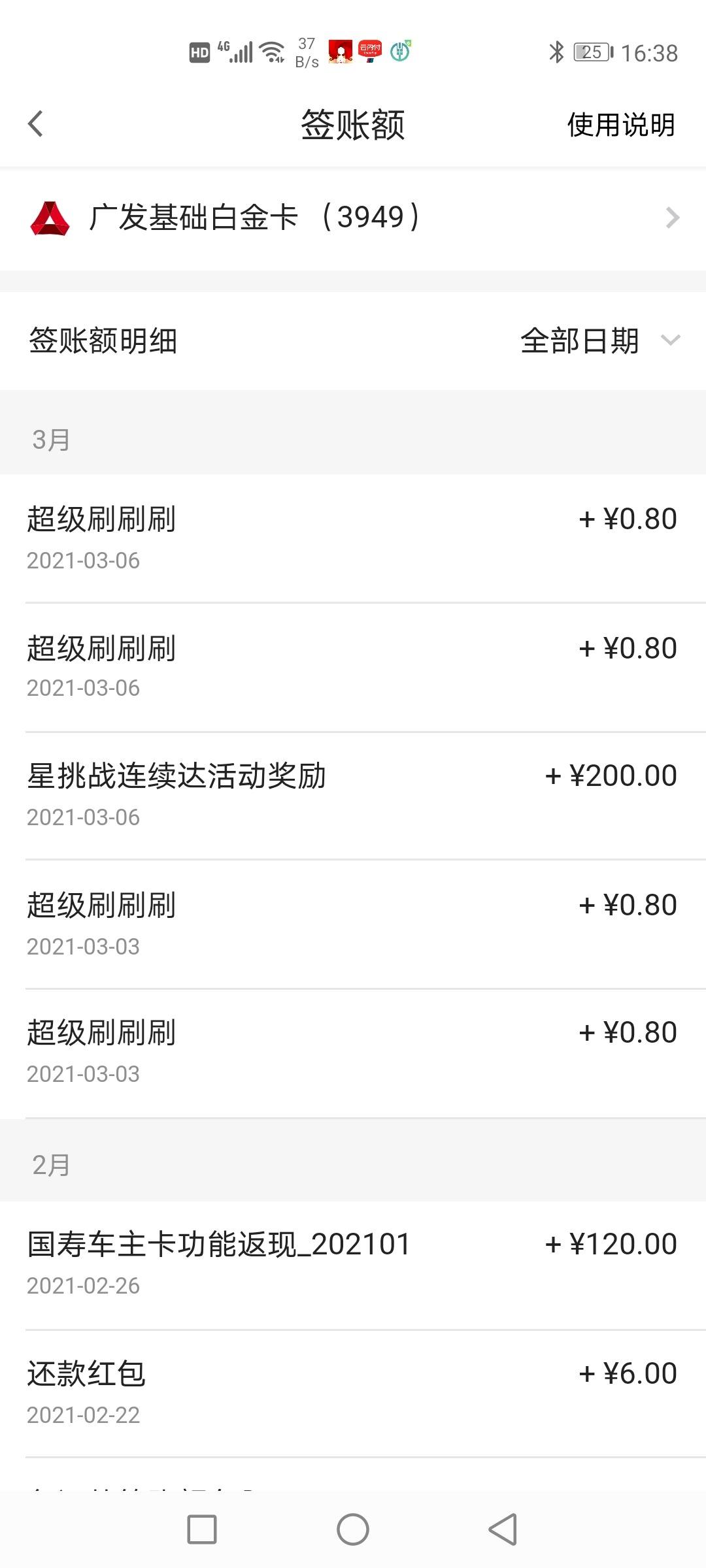Go back using the top-left arrow

(x=36, y=124)
